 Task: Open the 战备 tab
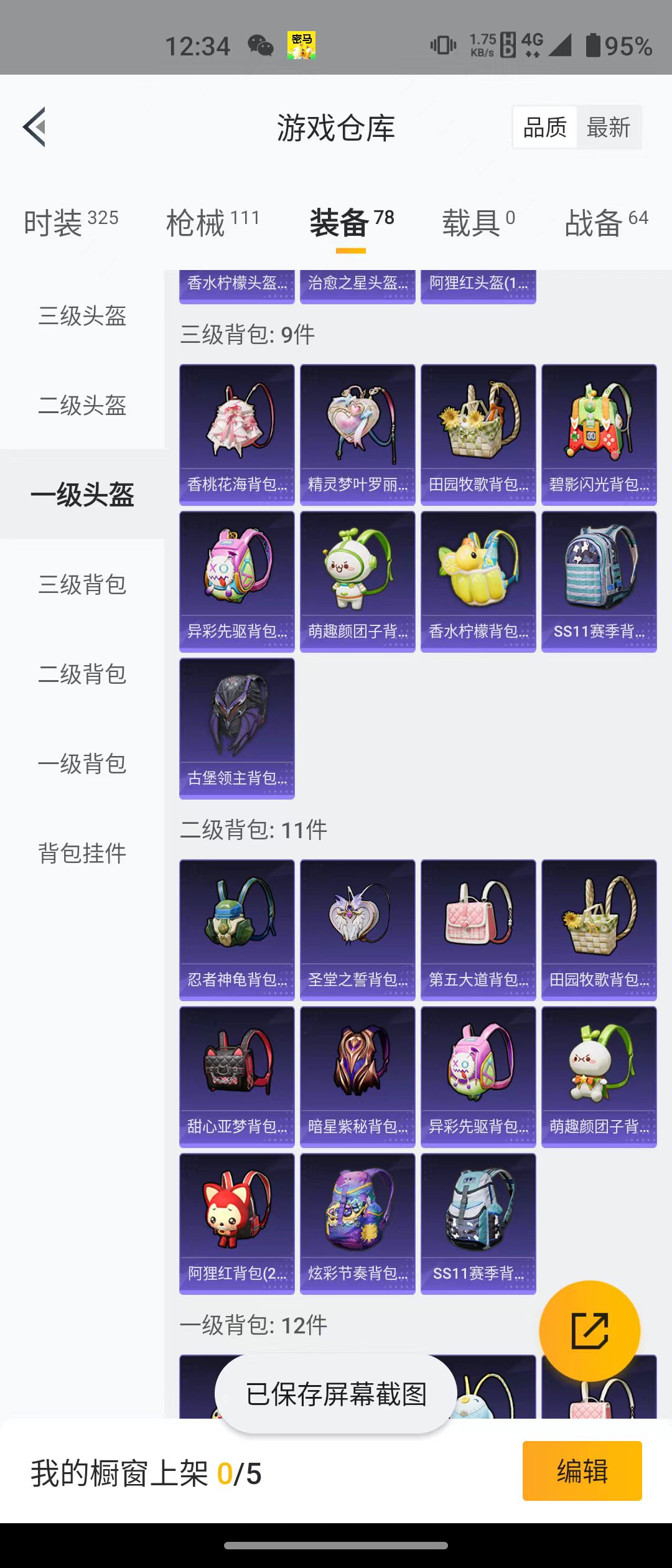[606, 222]
